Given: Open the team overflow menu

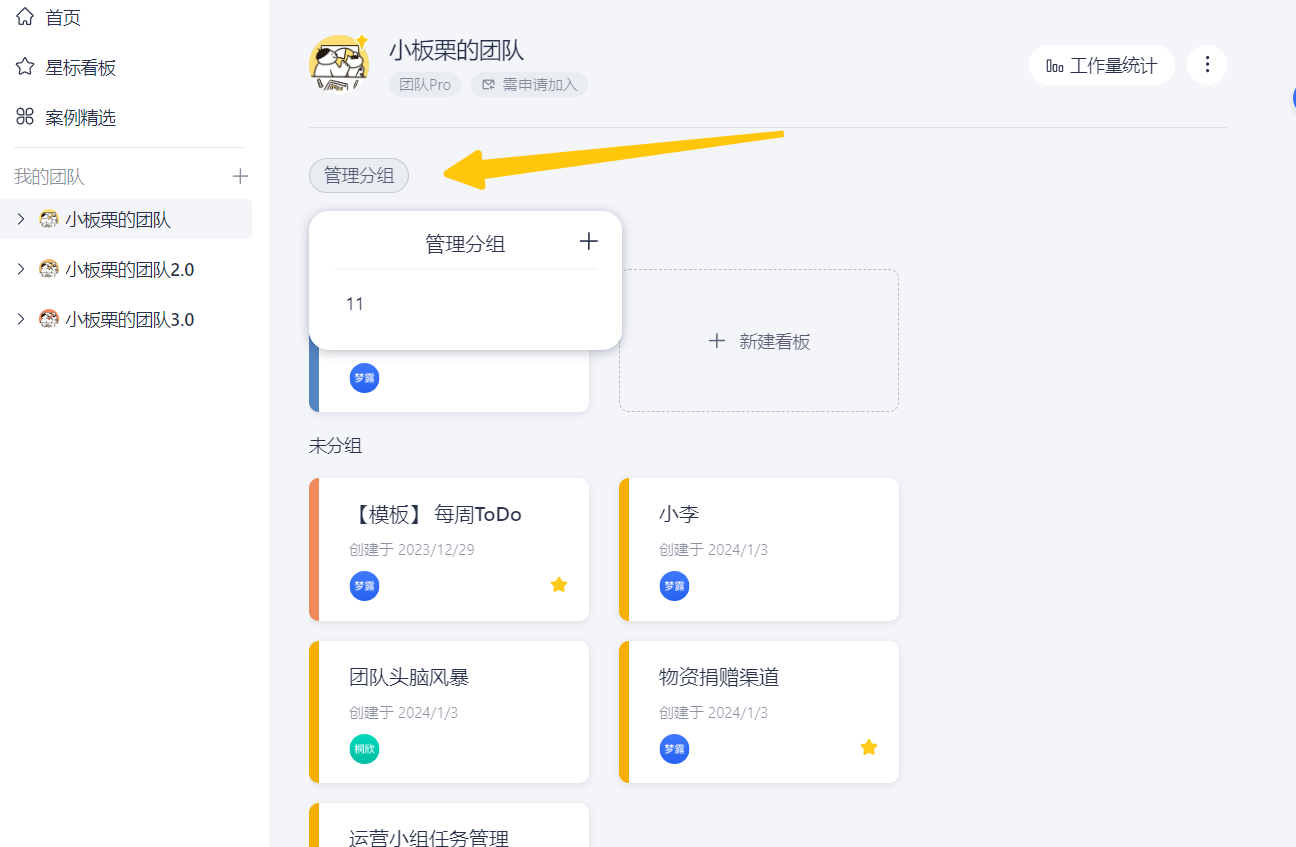Looking at the screenshot, I should click(x=1206, y=65).
